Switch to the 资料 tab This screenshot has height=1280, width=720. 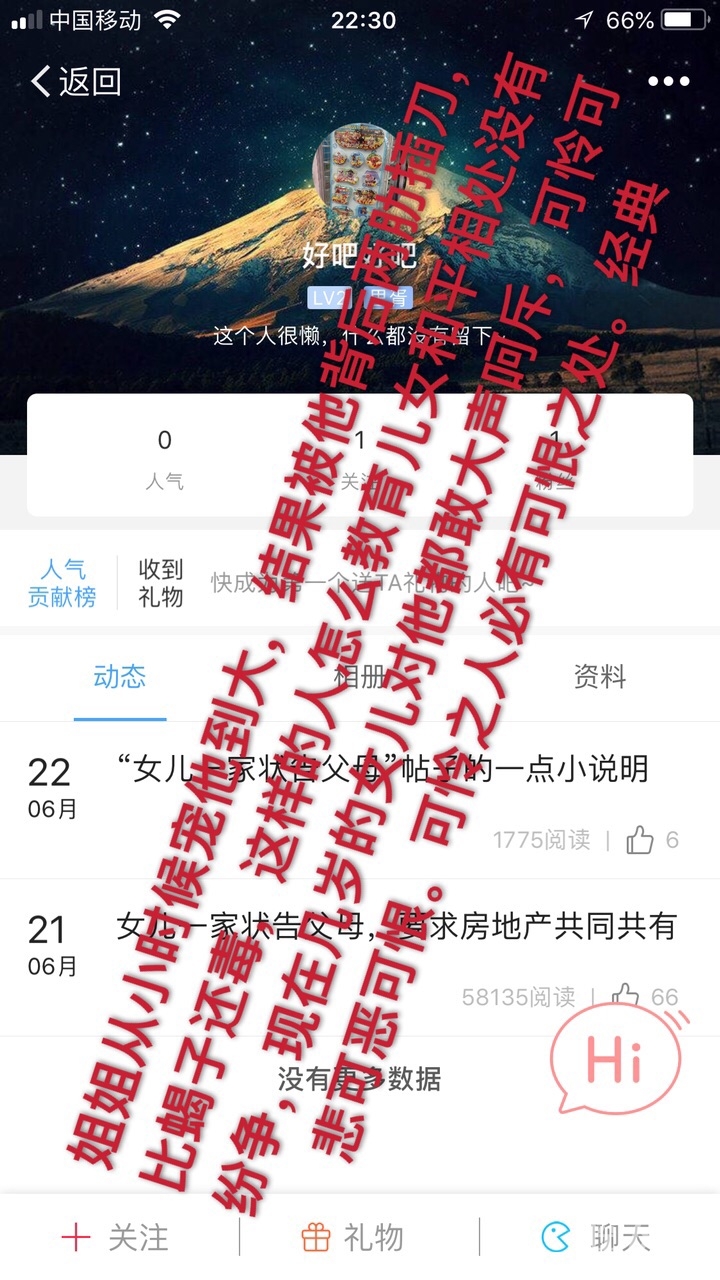pos(600,678)
